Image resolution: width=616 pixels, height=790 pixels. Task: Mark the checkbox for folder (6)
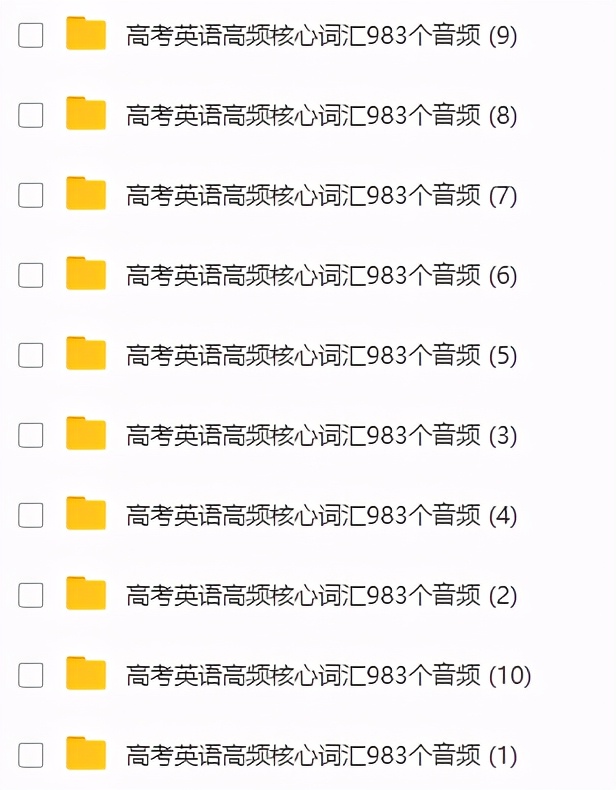31,276
